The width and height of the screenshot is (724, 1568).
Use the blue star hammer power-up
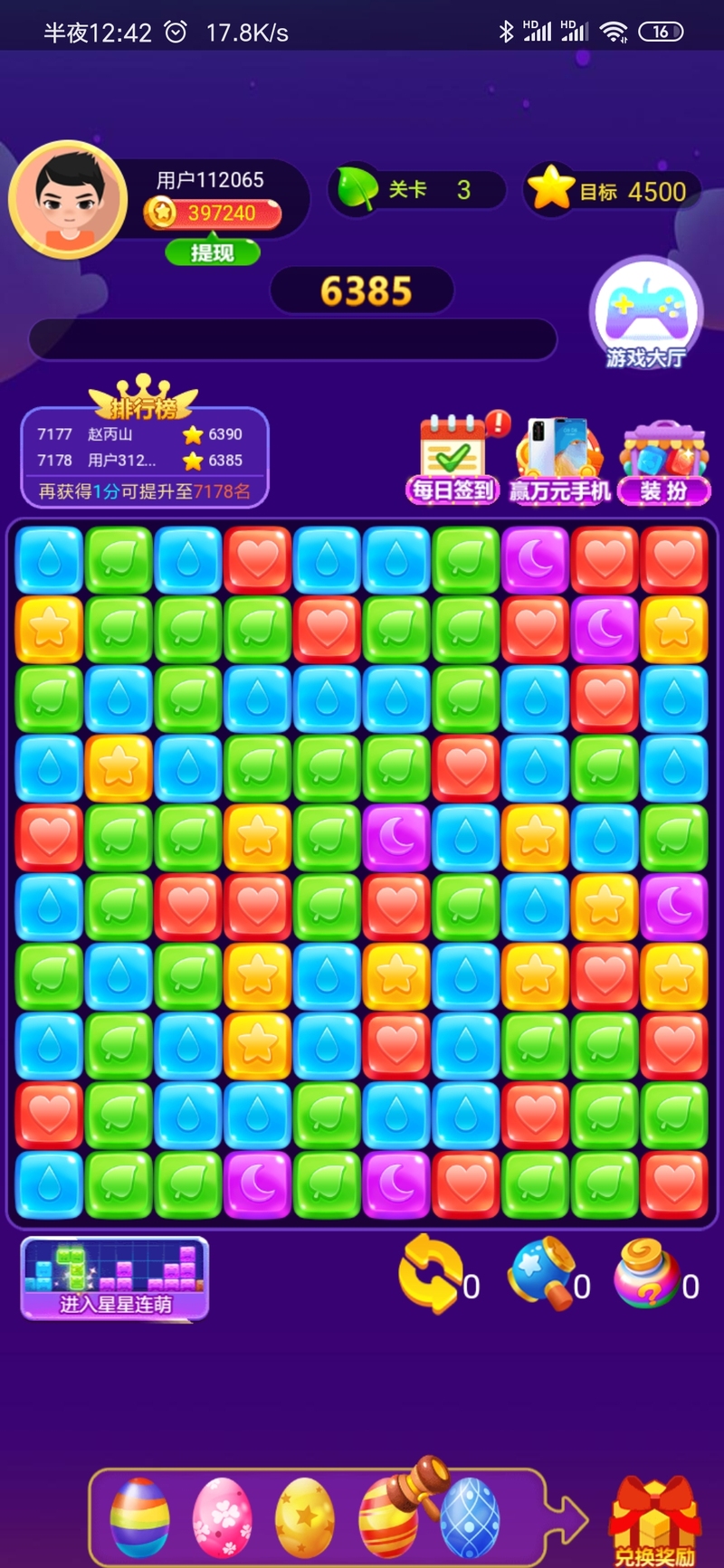point(542,1274)
